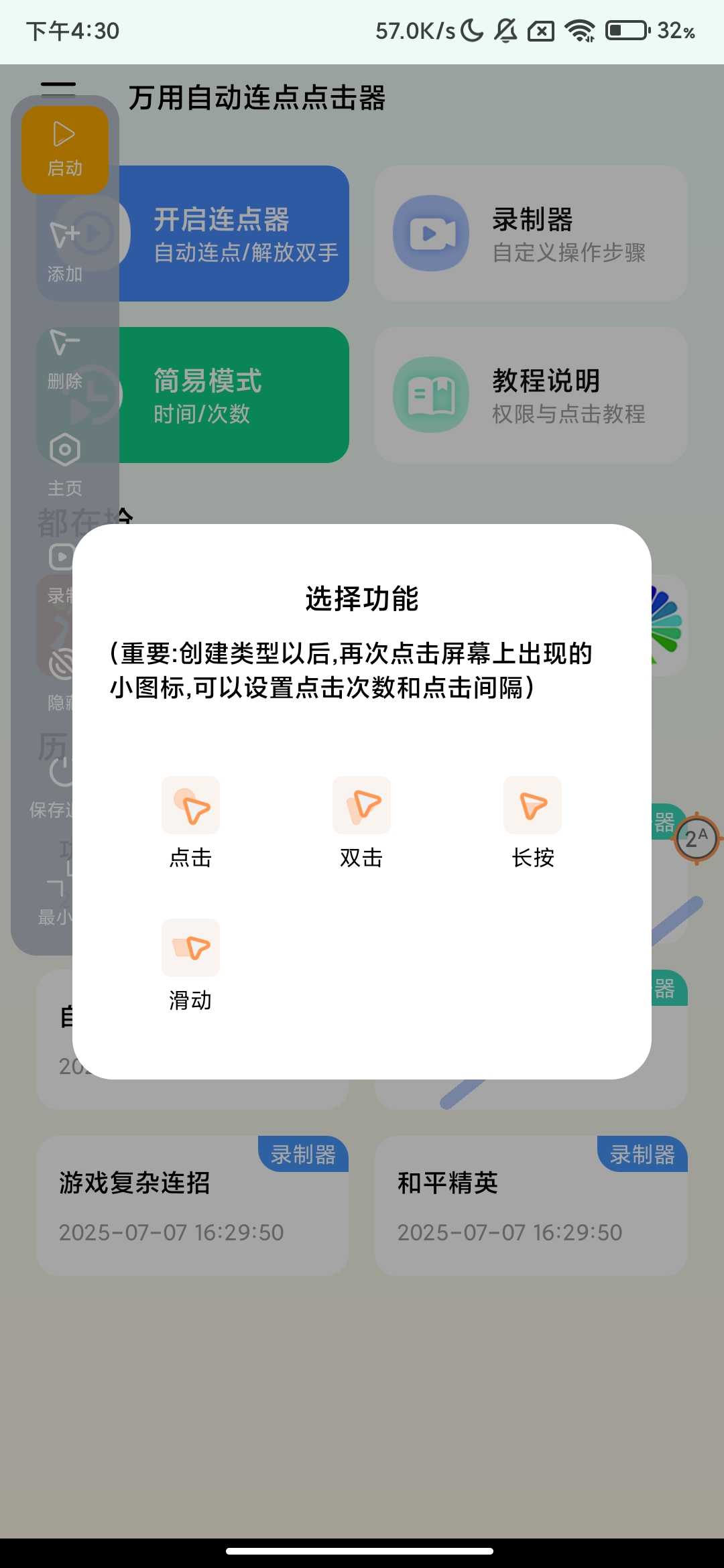Select 主页 home in the sidebar menu
This screenshot has height=1568, width=724.
coord(65,450)
